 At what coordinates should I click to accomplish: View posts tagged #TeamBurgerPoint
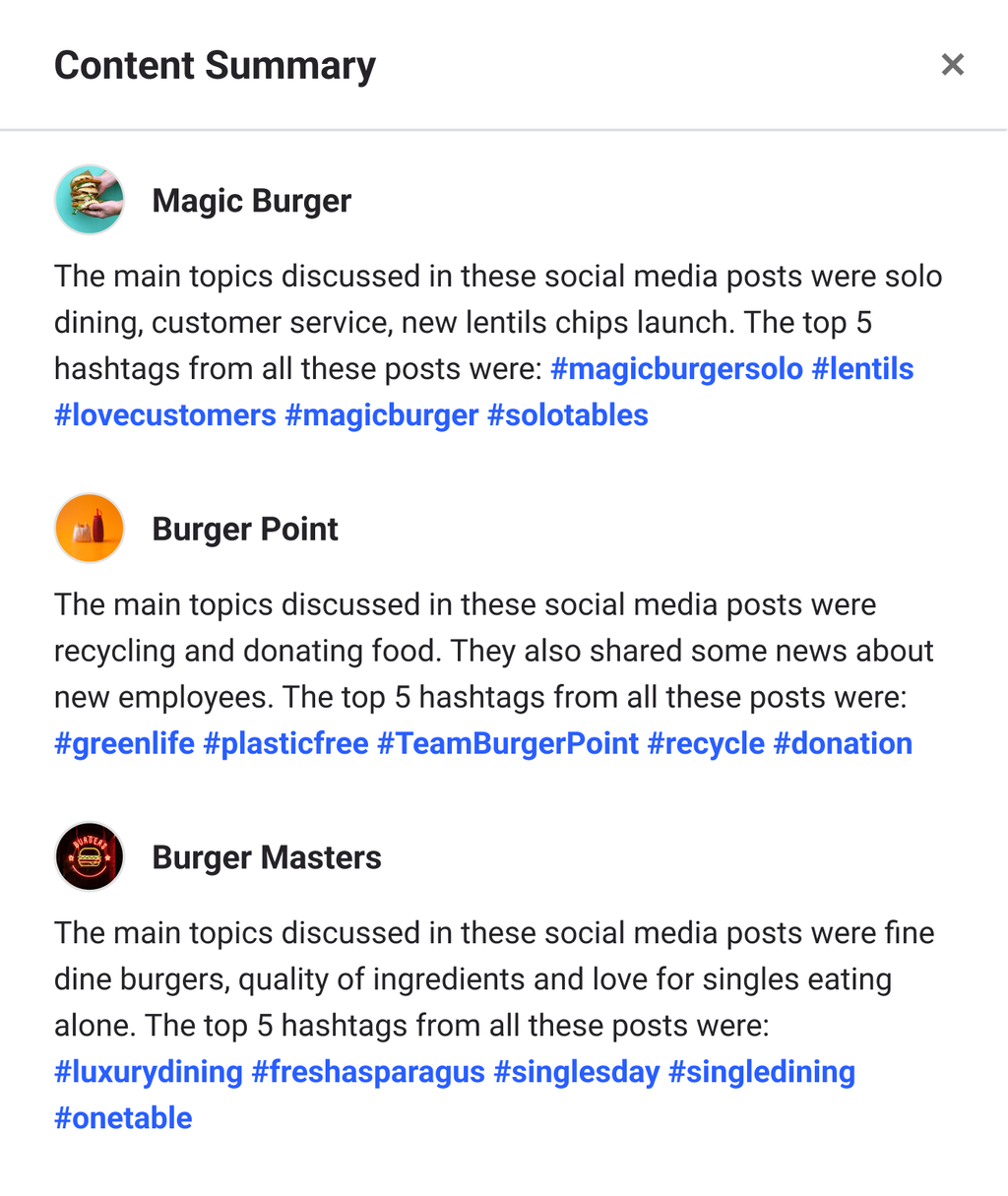[508, 743]
